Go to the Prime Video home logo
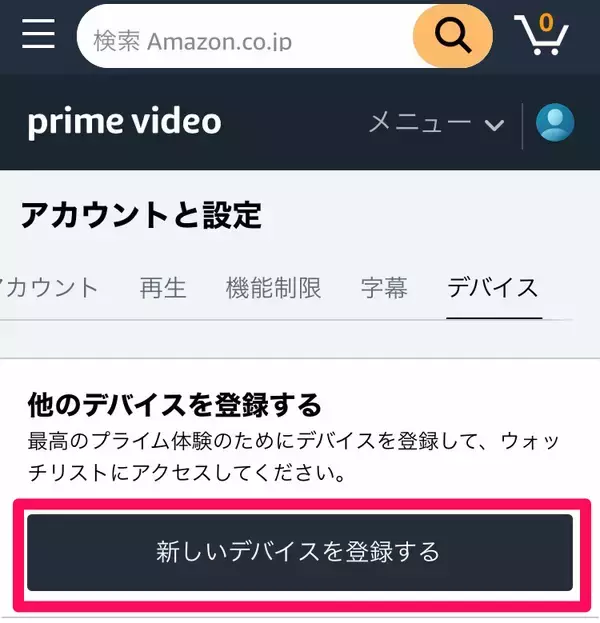The height and width of the screenshot is (623, 600). pos(124,122)
